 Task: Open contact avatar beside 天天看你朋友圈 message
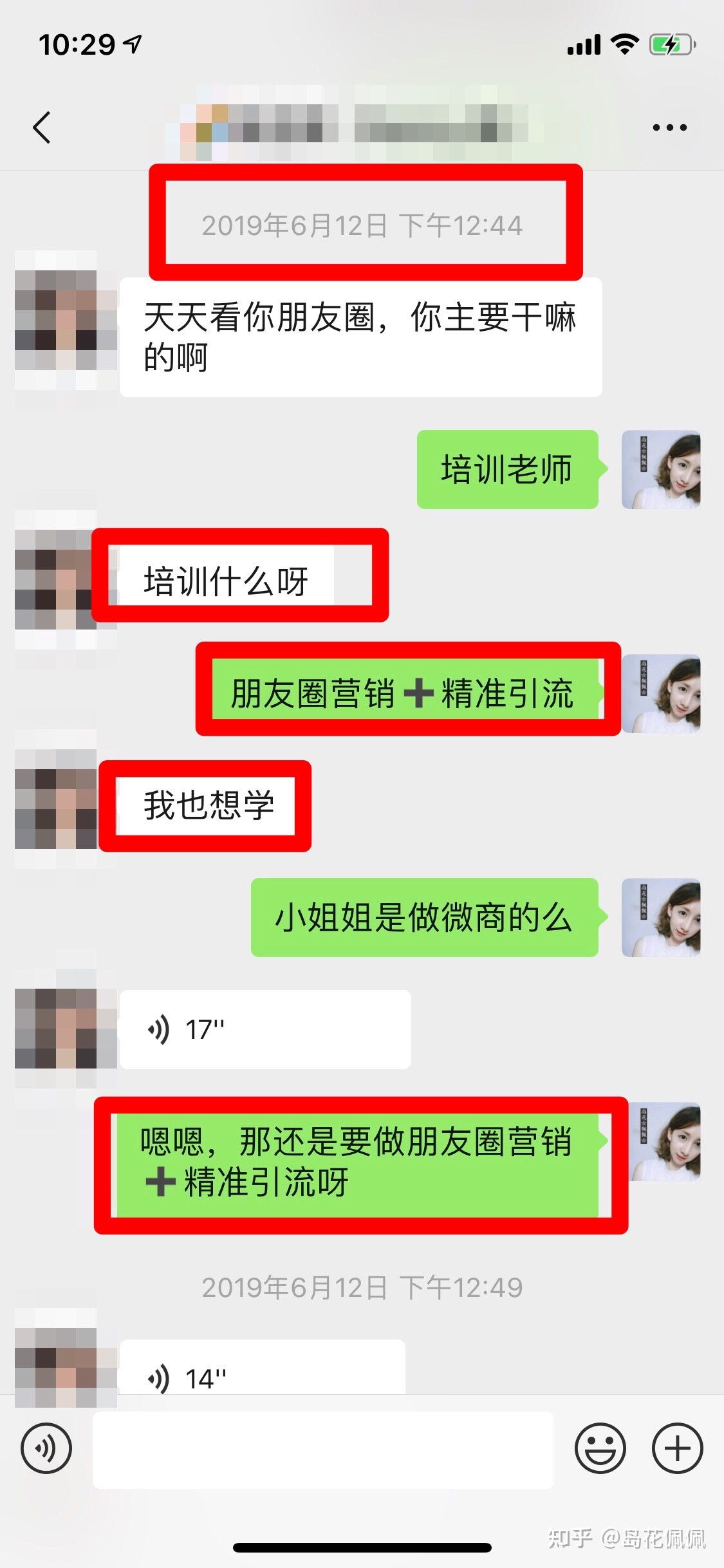pyautogui.click(x=56, y=320)
